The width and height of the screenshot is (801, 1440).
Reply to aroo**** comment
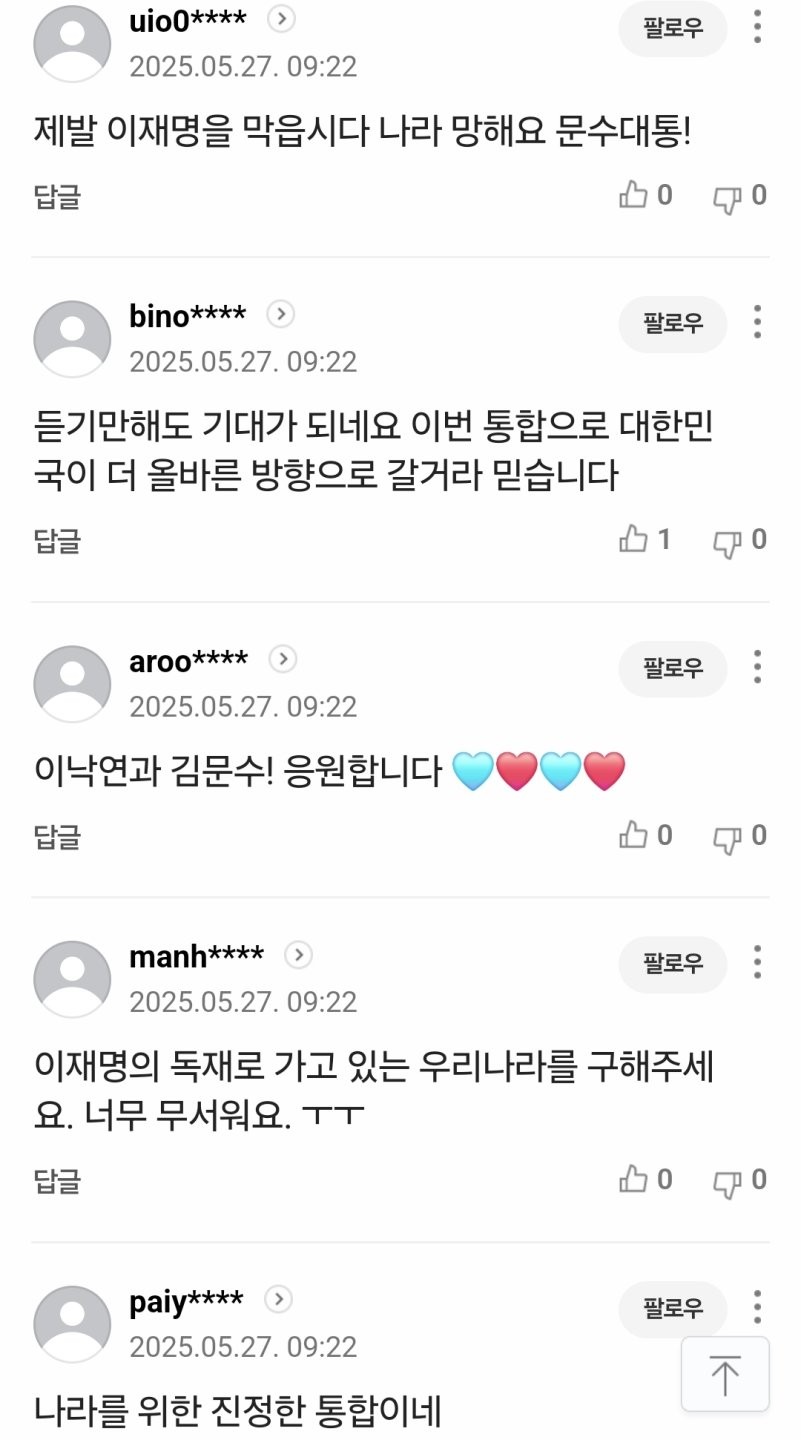57,836
